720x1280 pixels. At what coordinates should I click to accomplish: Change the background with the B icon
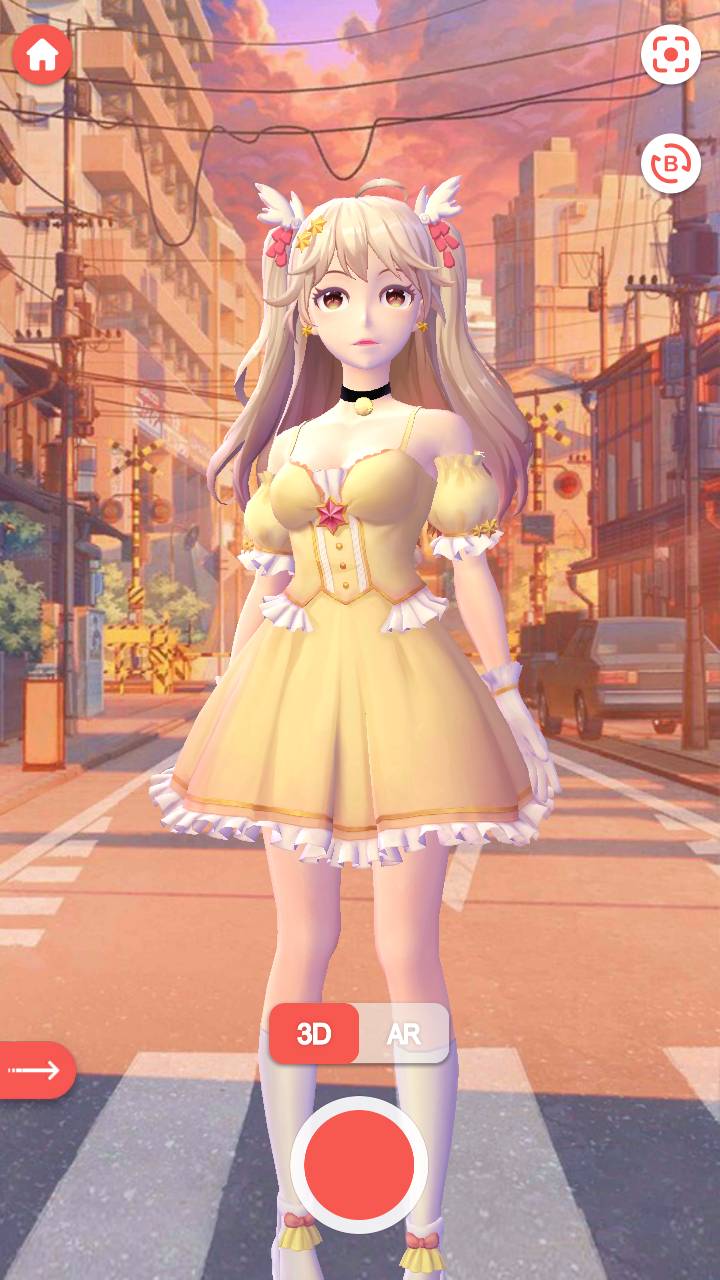pos(670,163)
